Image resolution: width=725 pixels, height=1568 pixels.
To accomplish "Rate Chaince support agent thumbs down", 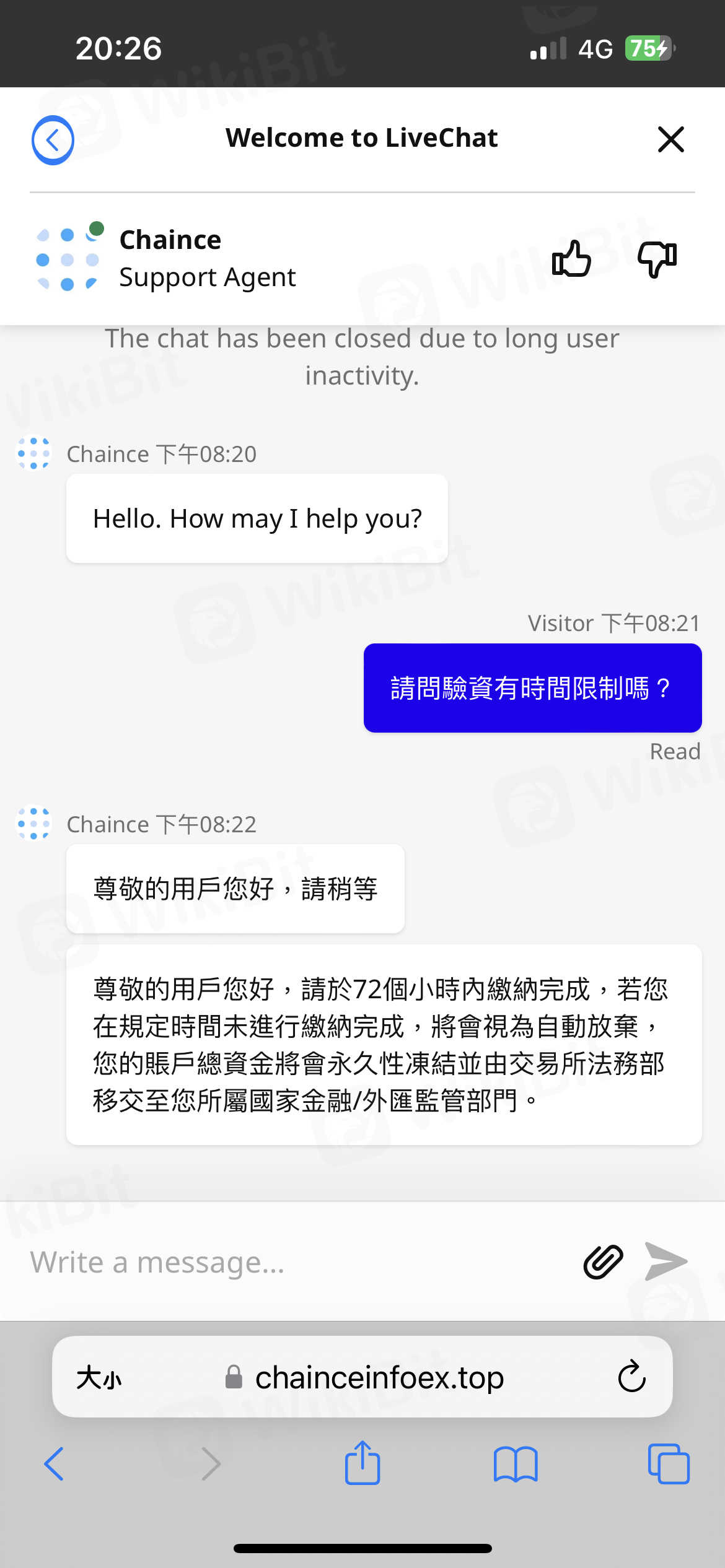I will [657, 258].
